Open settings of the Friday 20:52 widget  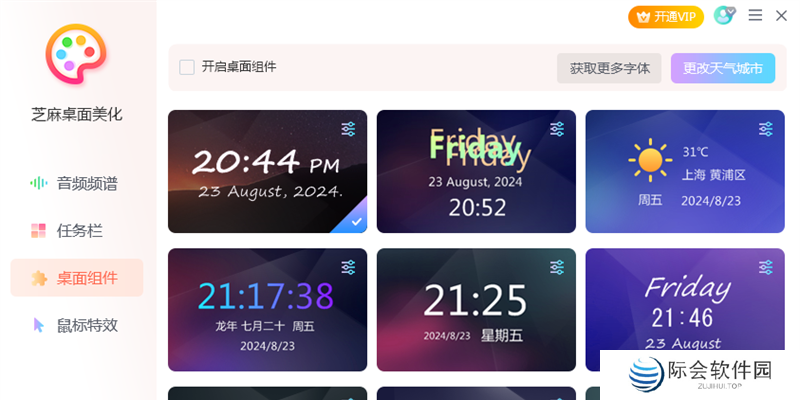pos(557,129)
